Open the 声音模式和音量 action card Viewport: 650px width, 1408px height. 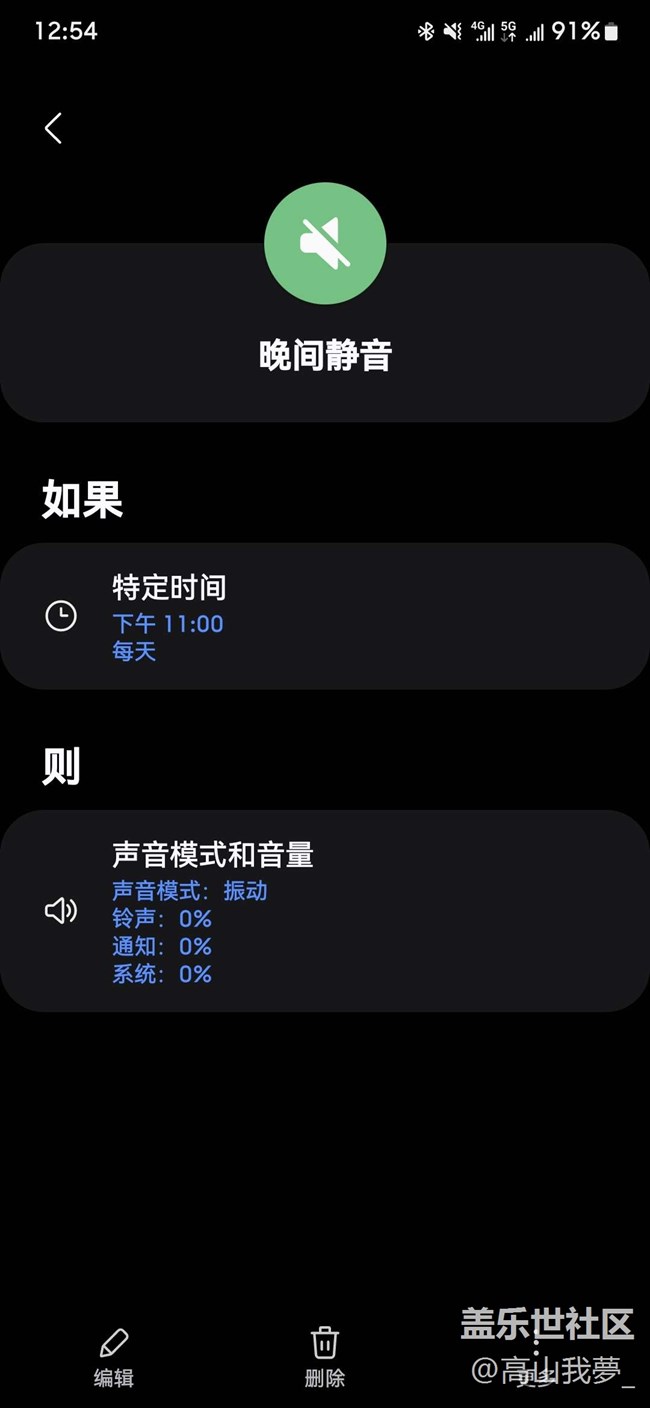click(x=325, y=911)
